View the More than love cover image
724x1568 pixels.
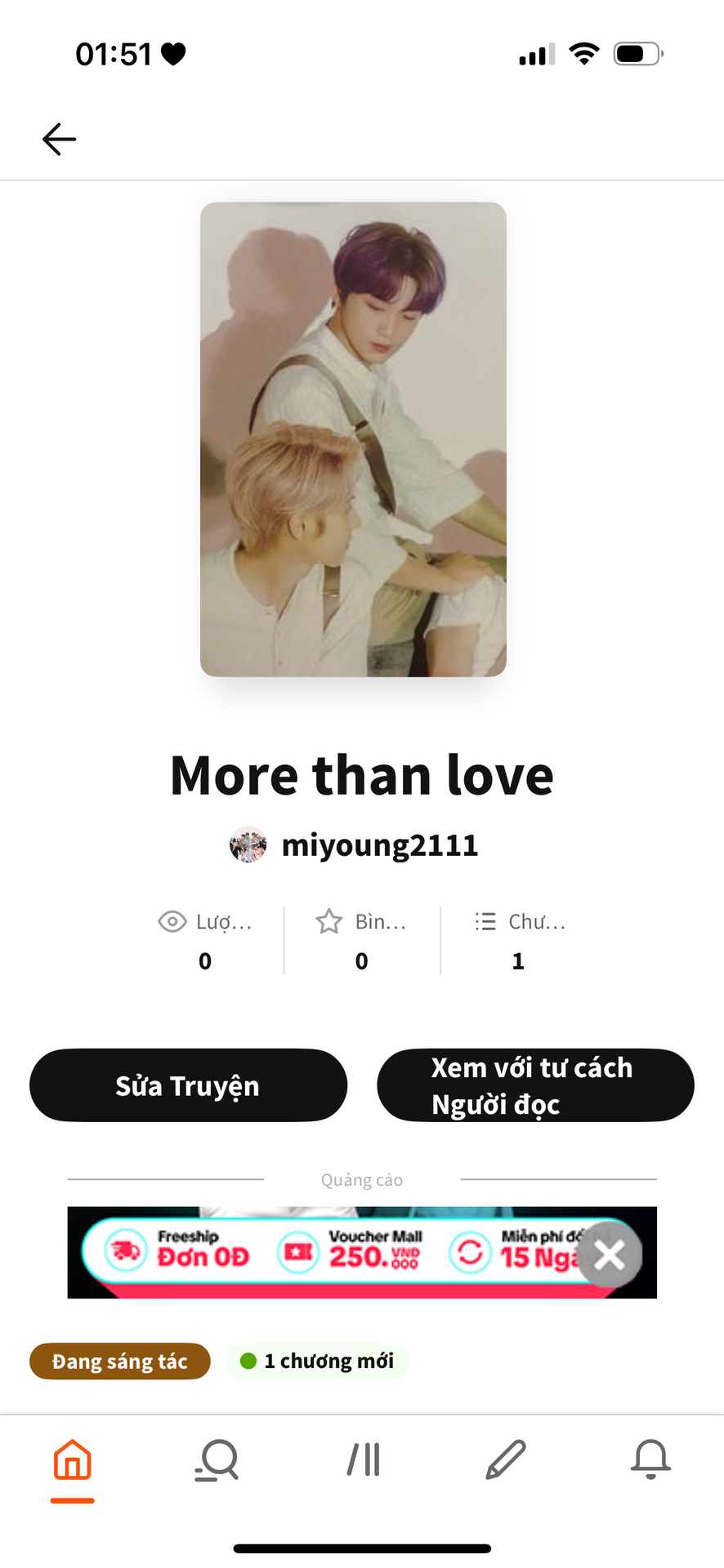[x=353, y=439]
